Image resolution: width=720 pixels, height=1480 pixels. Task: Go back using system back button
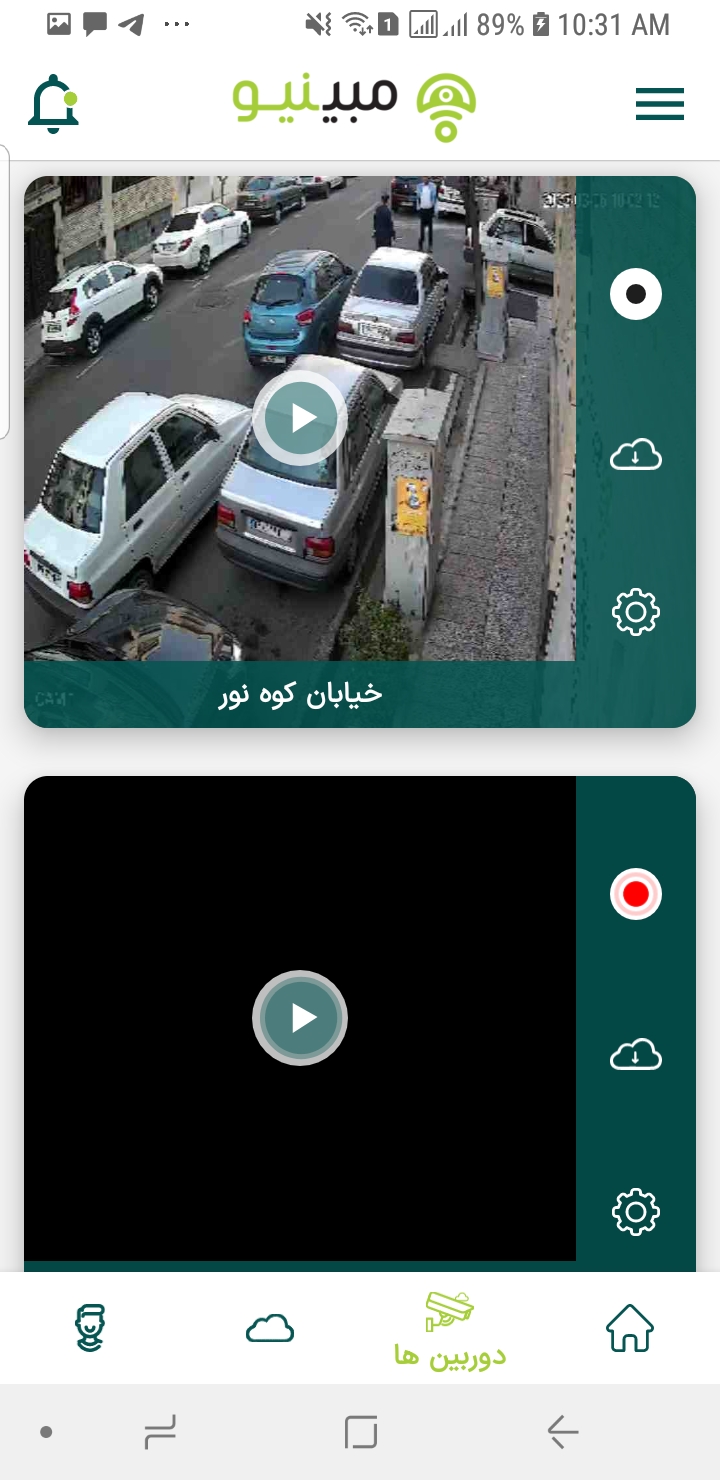[563, 1432]
